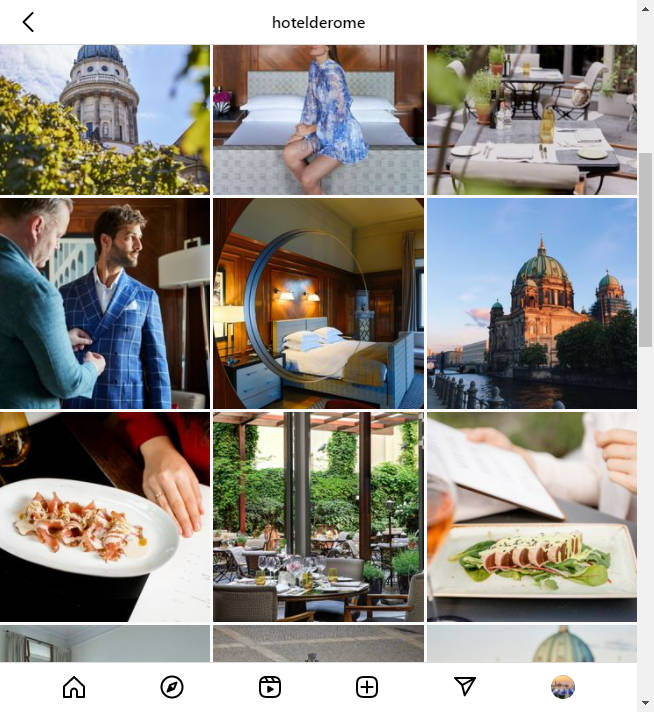Open the Explore compass tab
This screenshot has width=654, height=712.
tap(172, 687)
